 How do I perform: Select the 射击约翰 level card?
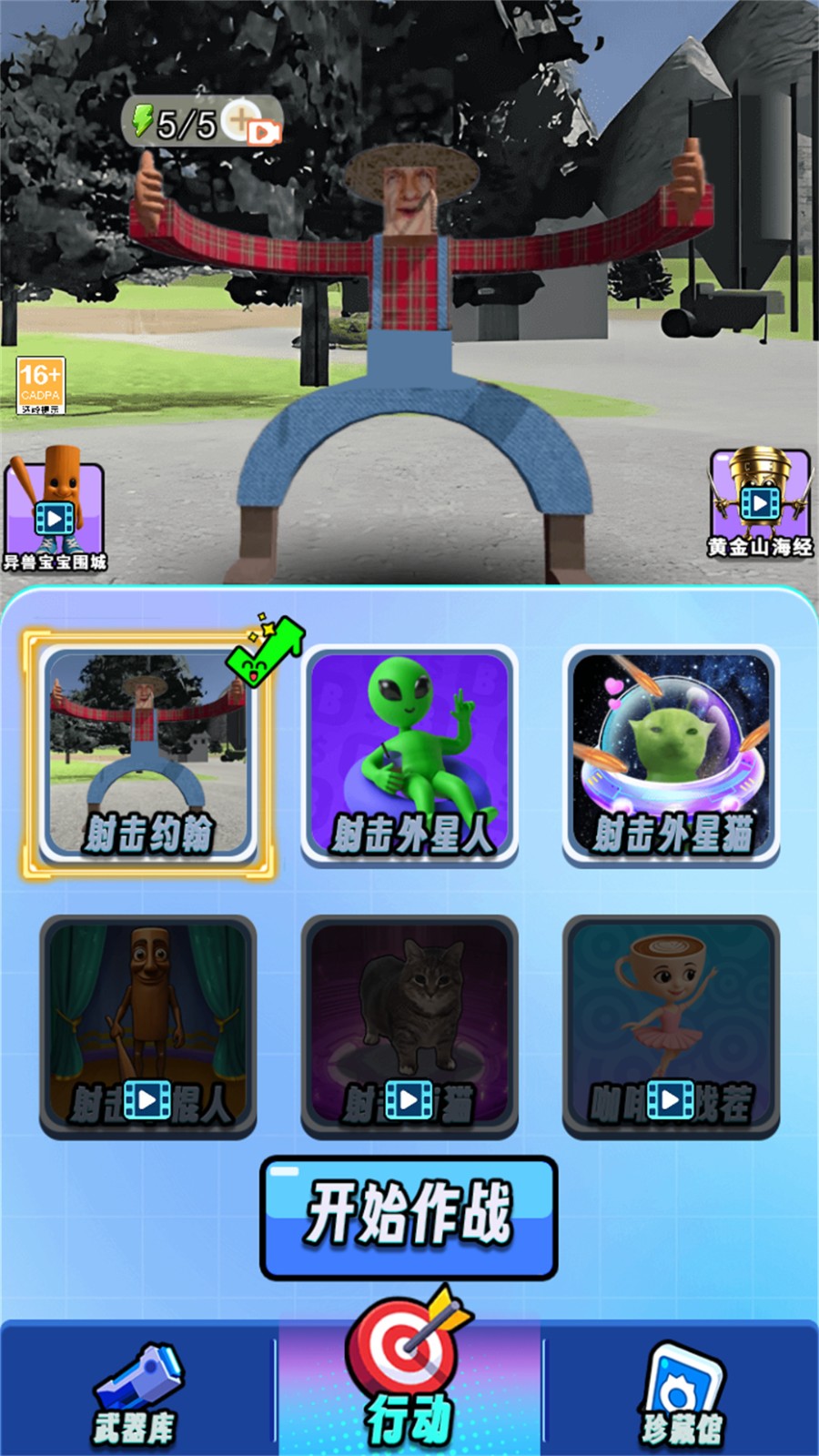pos(148,755)
